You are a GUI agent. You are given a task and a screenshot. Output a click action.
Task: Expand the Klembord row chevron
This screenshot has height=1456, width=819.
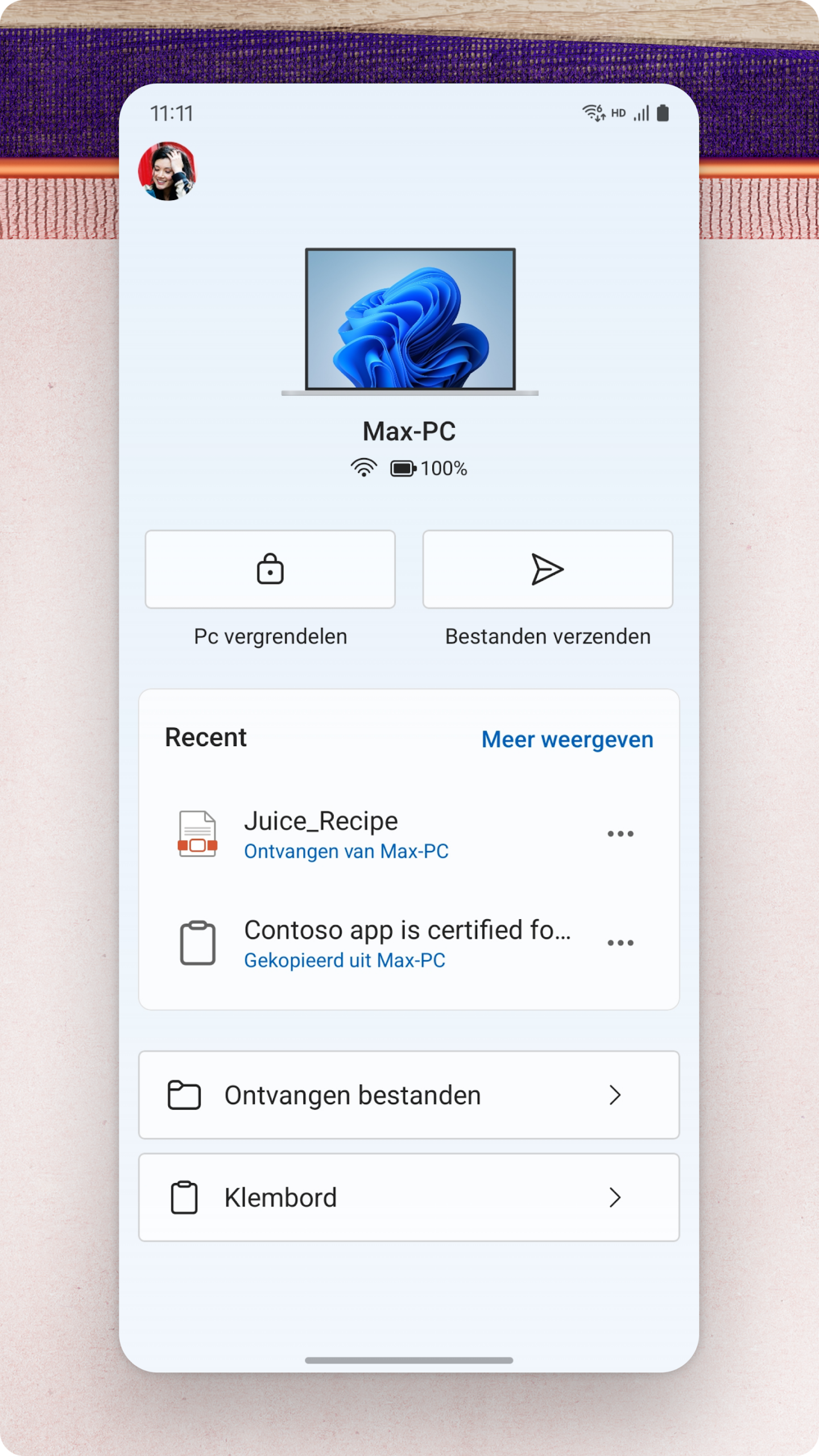(x=616, y=1197)
